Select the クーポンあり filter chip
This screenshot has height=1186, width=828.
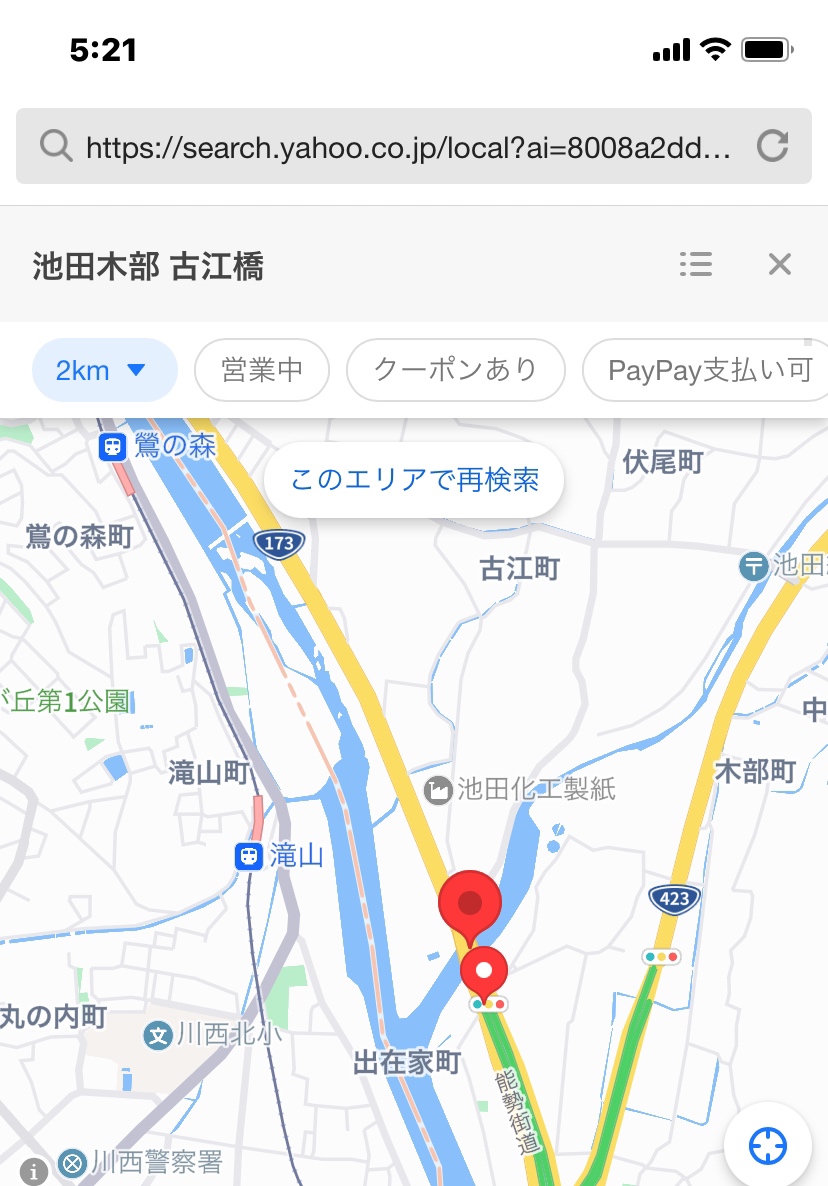(x=455, y=370)
